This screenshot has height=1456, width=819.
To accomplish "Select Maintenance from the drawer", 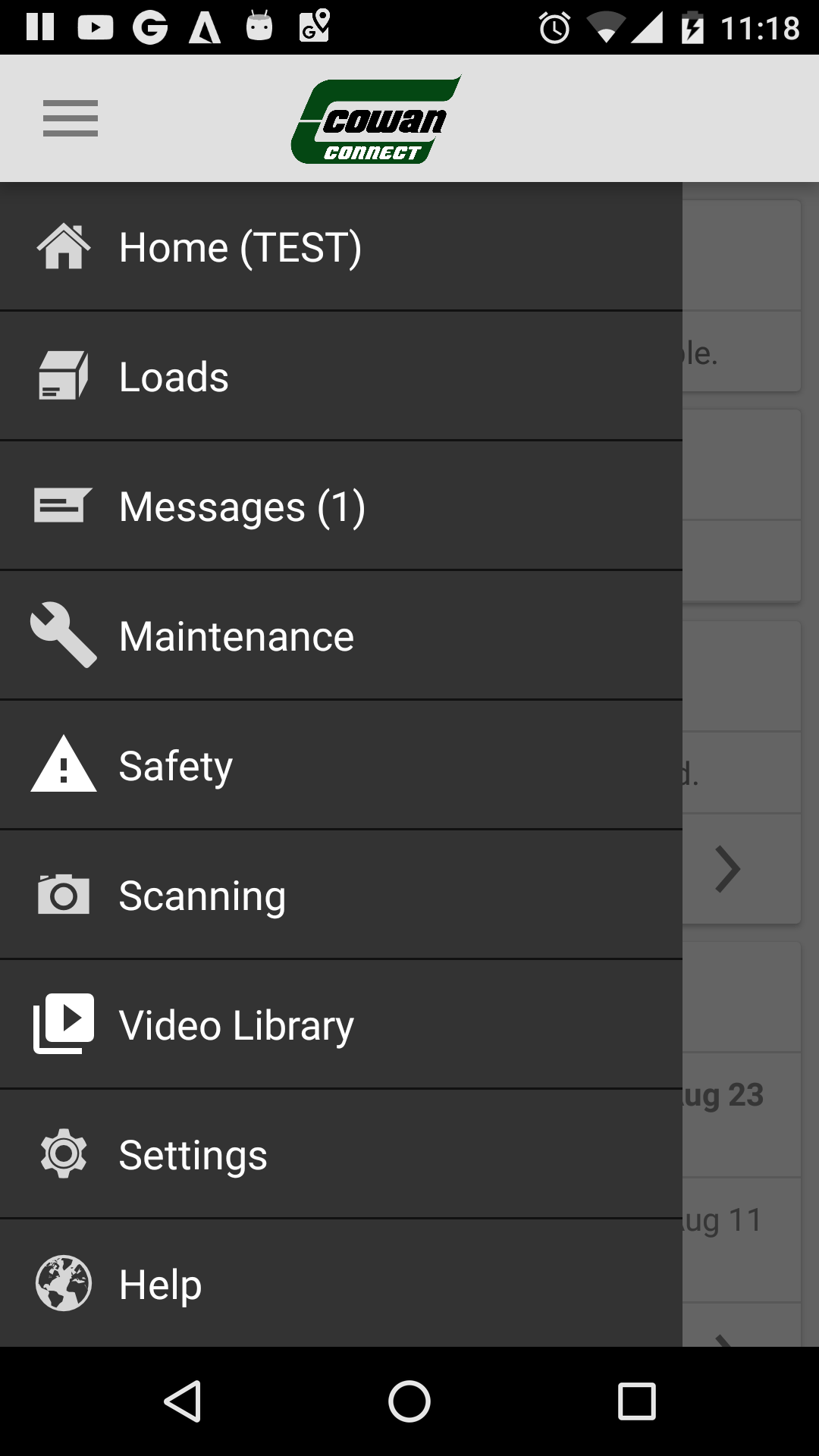I will point(341,635).
